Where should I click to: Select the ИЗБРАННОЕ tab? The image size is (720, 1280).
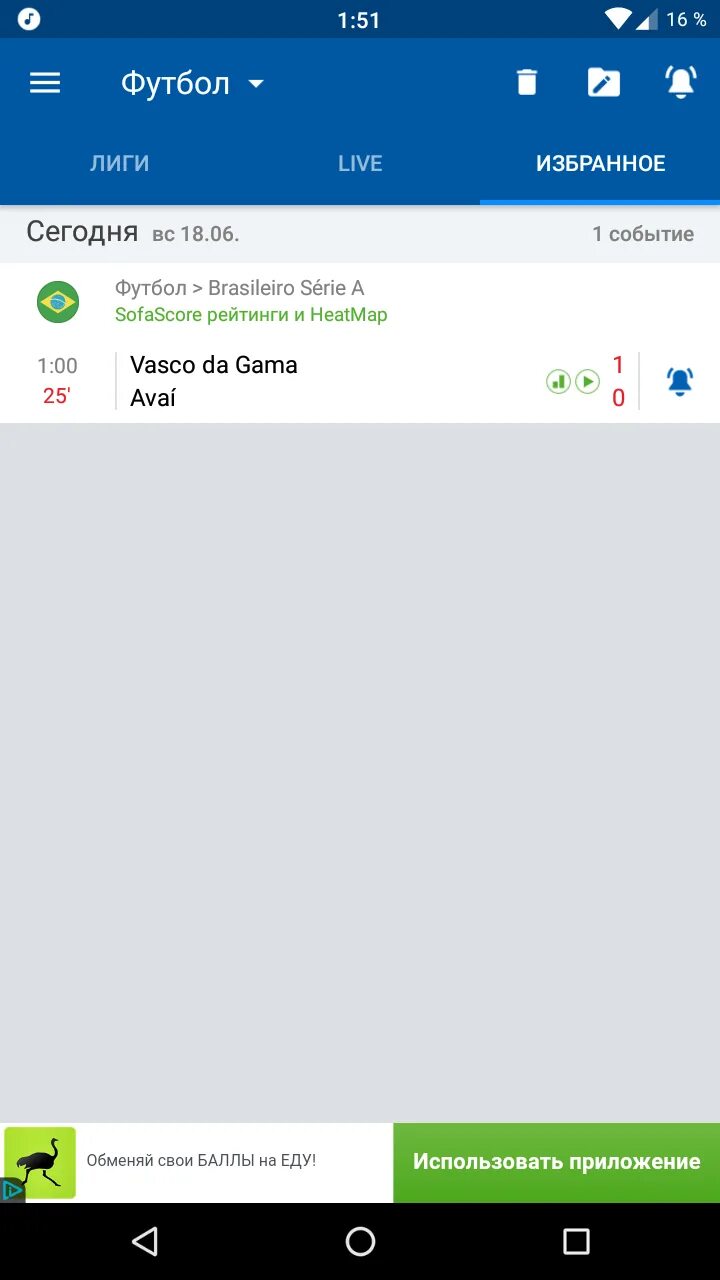[x=600, y=164]
